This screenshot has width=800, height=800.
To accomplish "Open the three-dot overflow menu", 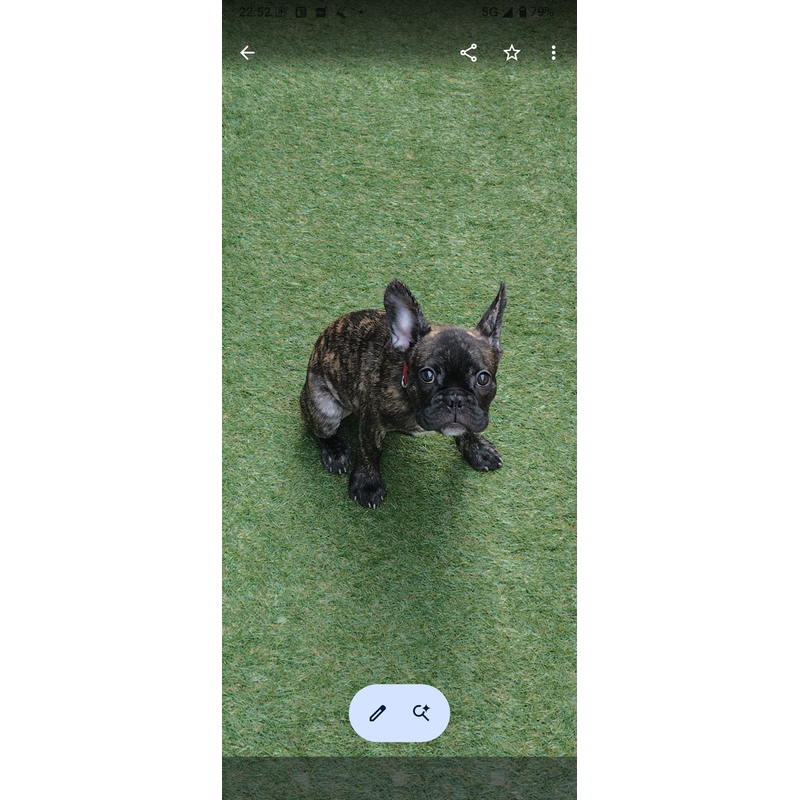I will click(x=553, y=53).
